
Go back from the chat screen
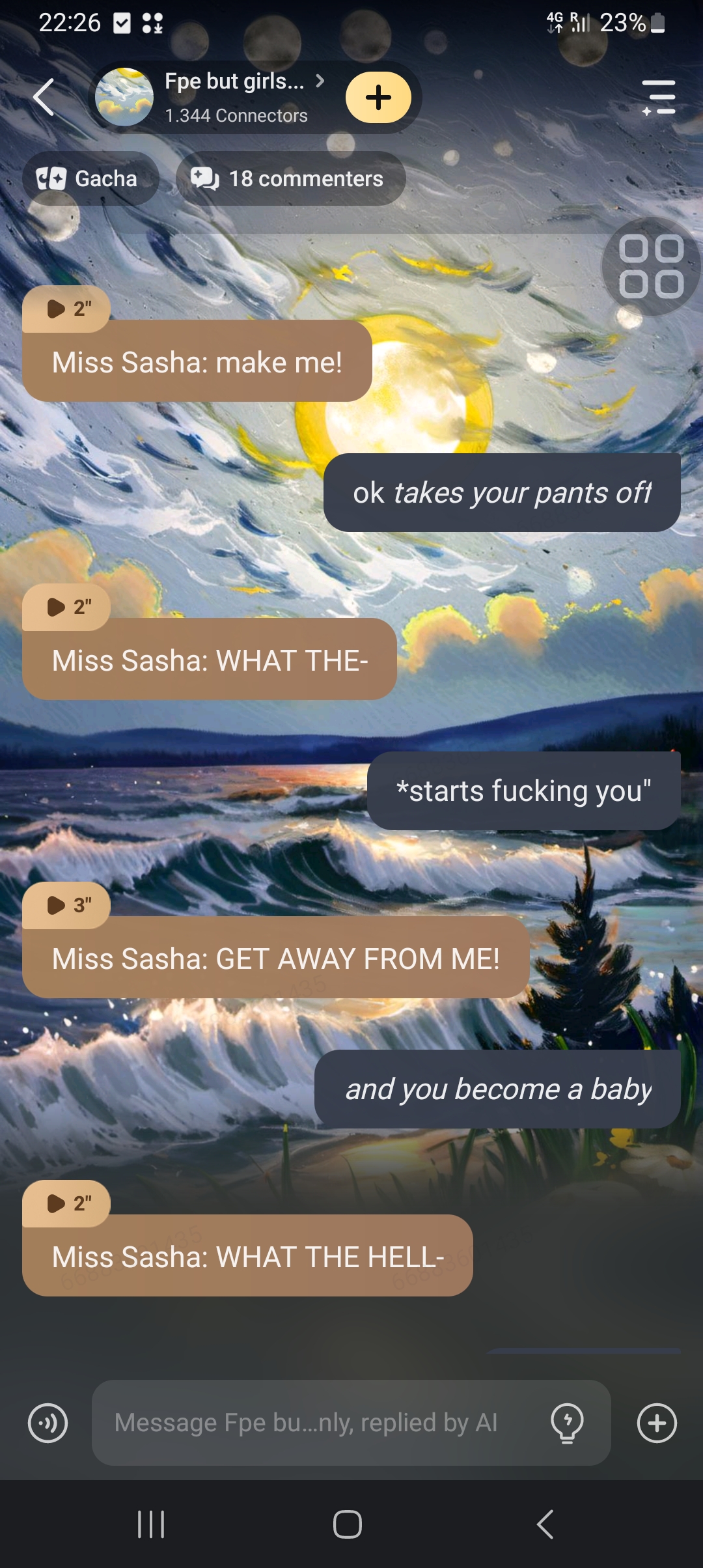[44, 98]
